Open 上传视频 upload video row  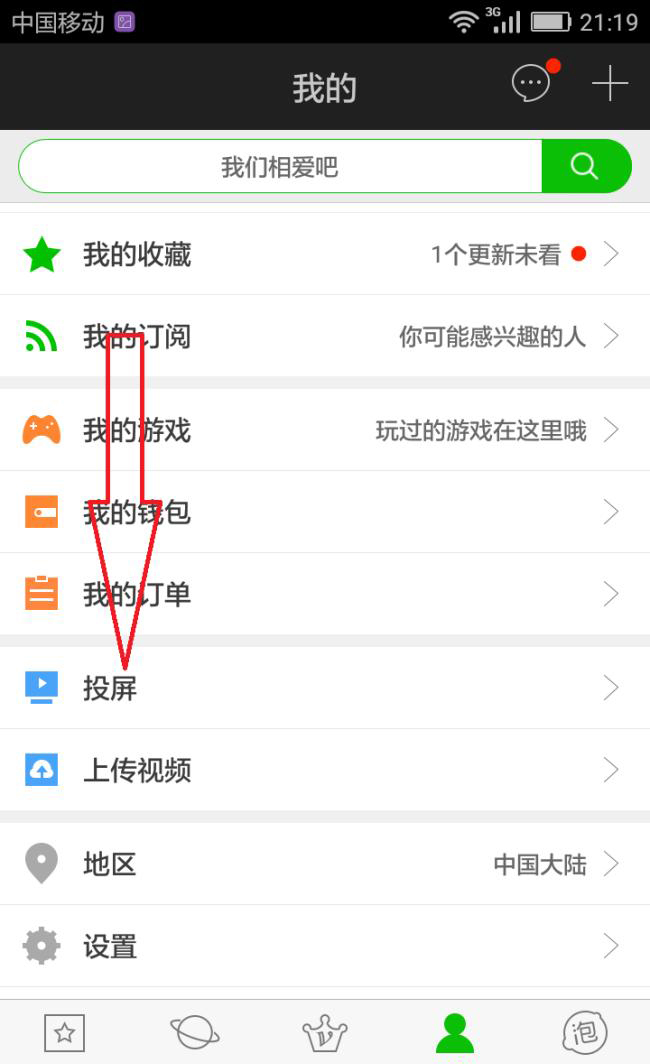325,770
